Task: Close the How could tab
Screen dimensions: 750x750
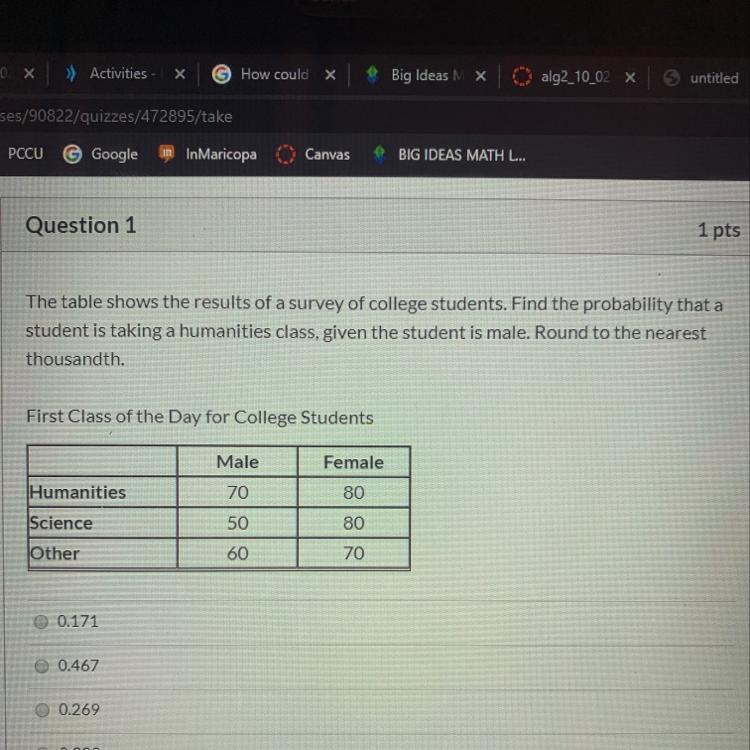Action: [x=330, y=75]
